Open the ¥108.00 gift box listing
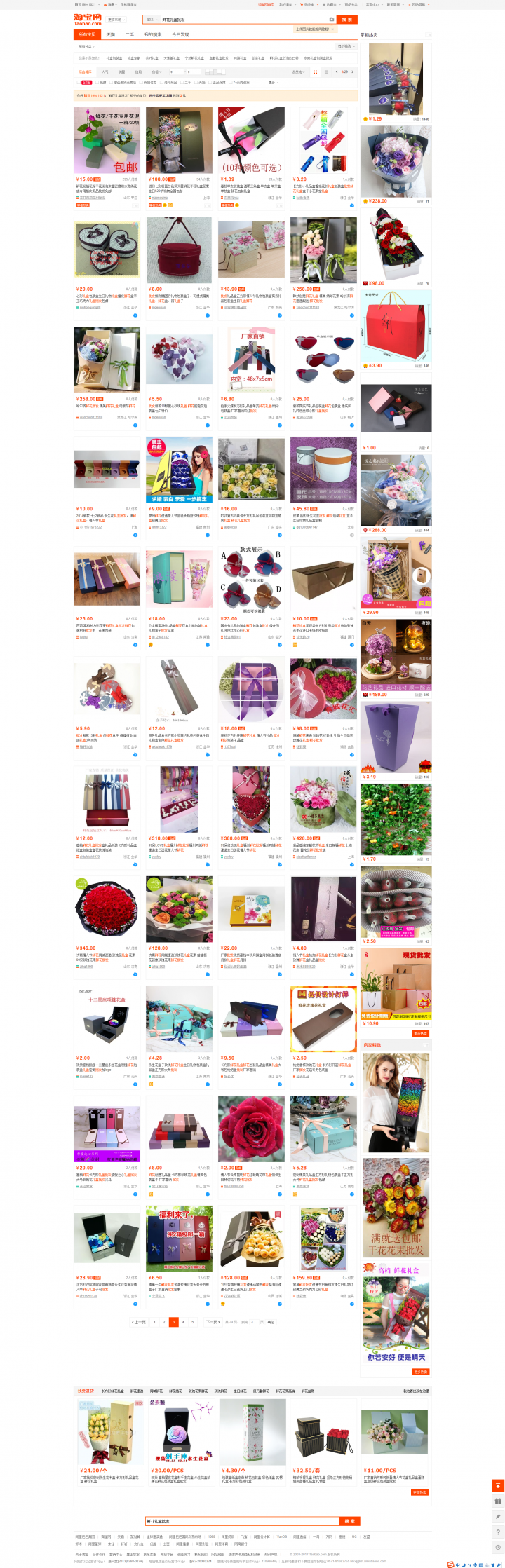 click(179, 140)
